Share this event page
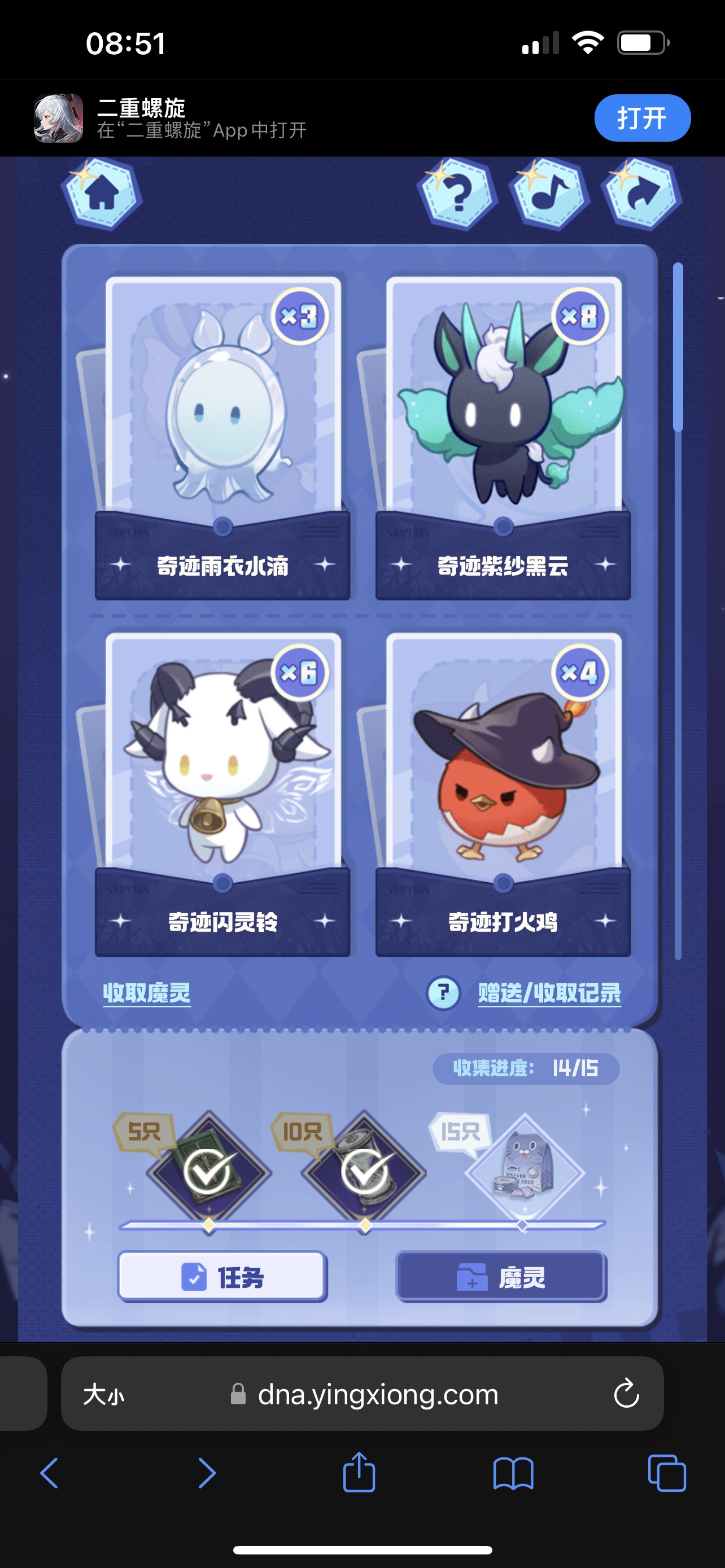Image resolution: width=725 pixels, height=1568 pixels. (641, 194)
